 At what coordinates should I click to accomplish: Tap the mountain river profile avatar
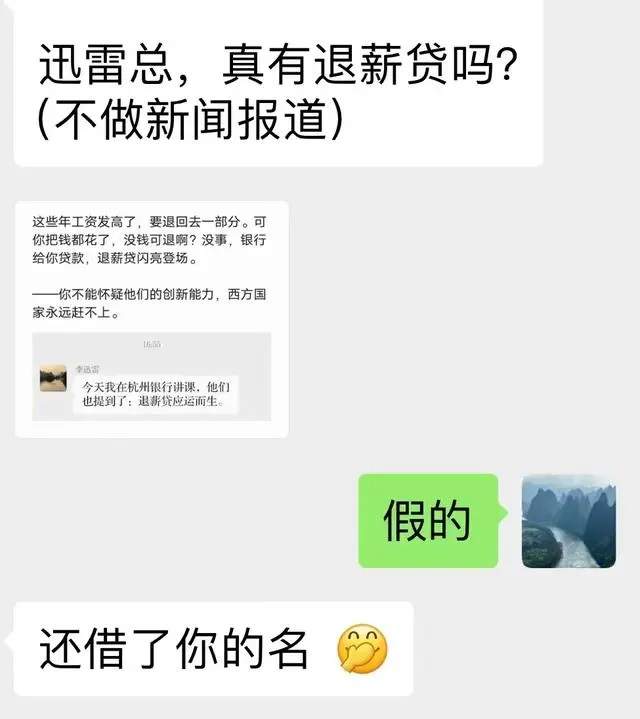569,521
